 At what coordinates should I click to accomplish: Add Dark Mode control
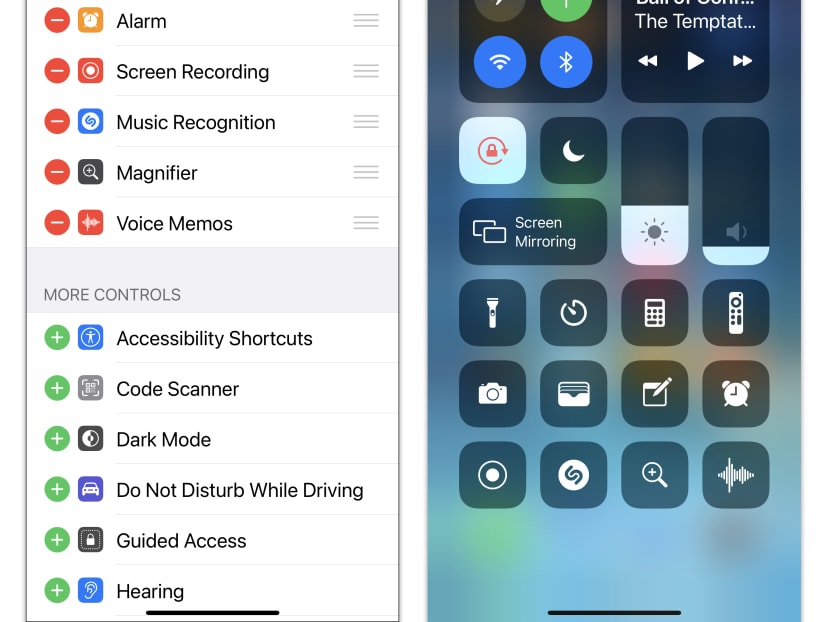click(x=57, y=439)
